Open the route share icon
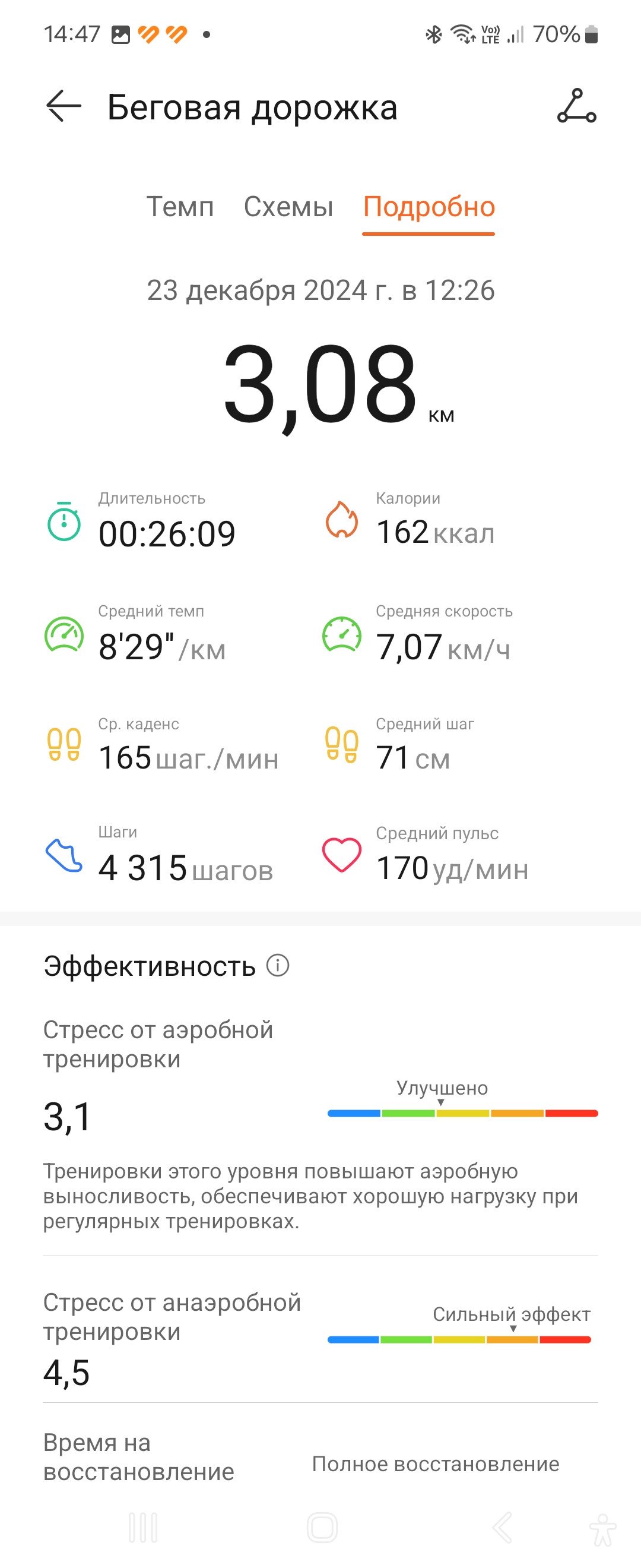This screenshot has width=641, height=1568. 576,106
